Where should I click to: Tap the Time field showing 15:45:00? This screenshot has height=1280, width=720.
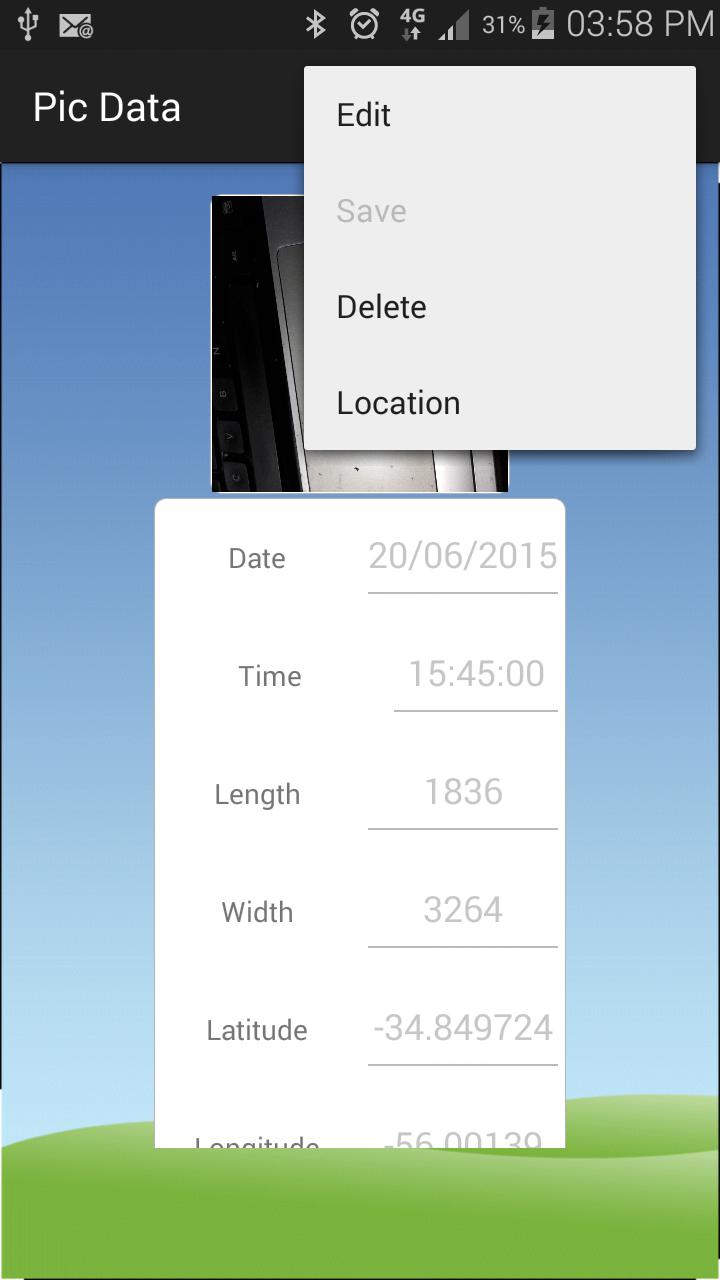(475, 675)
